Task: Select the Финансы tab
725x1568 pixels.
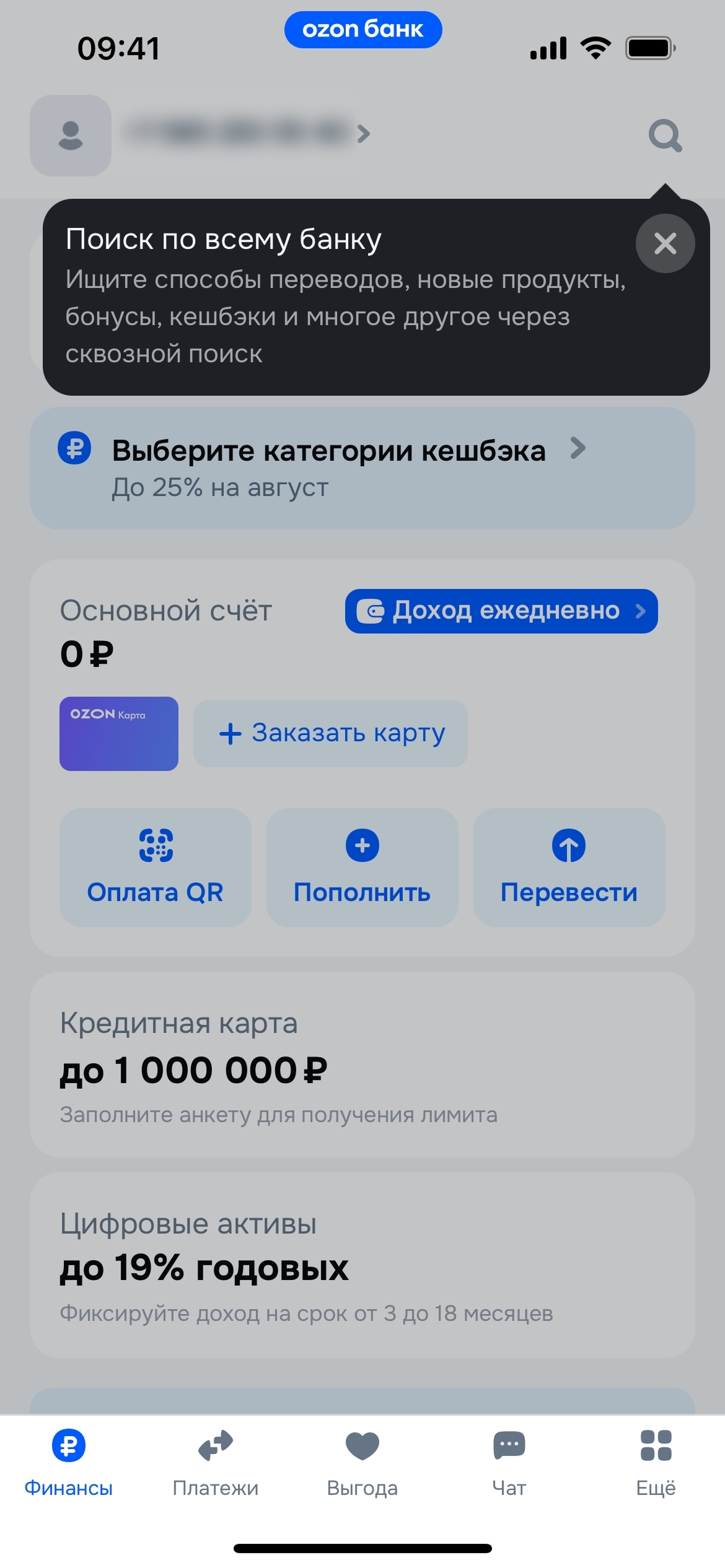Action: (x=68, y=1463)
